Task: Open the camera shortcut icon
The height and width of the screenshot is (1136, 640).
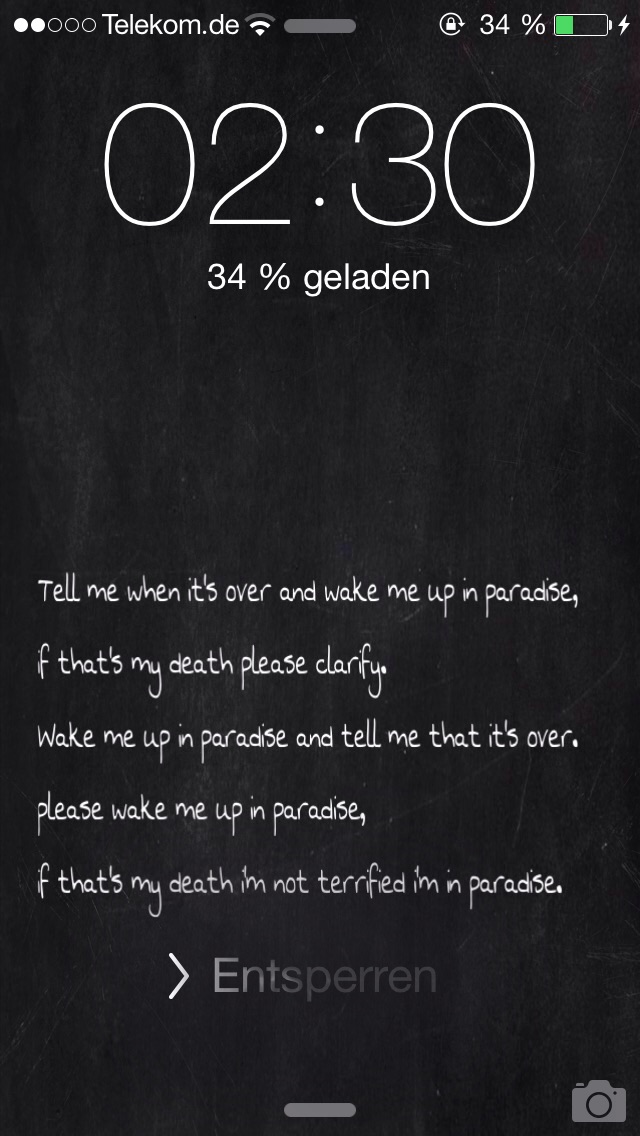Action: 598,1101
